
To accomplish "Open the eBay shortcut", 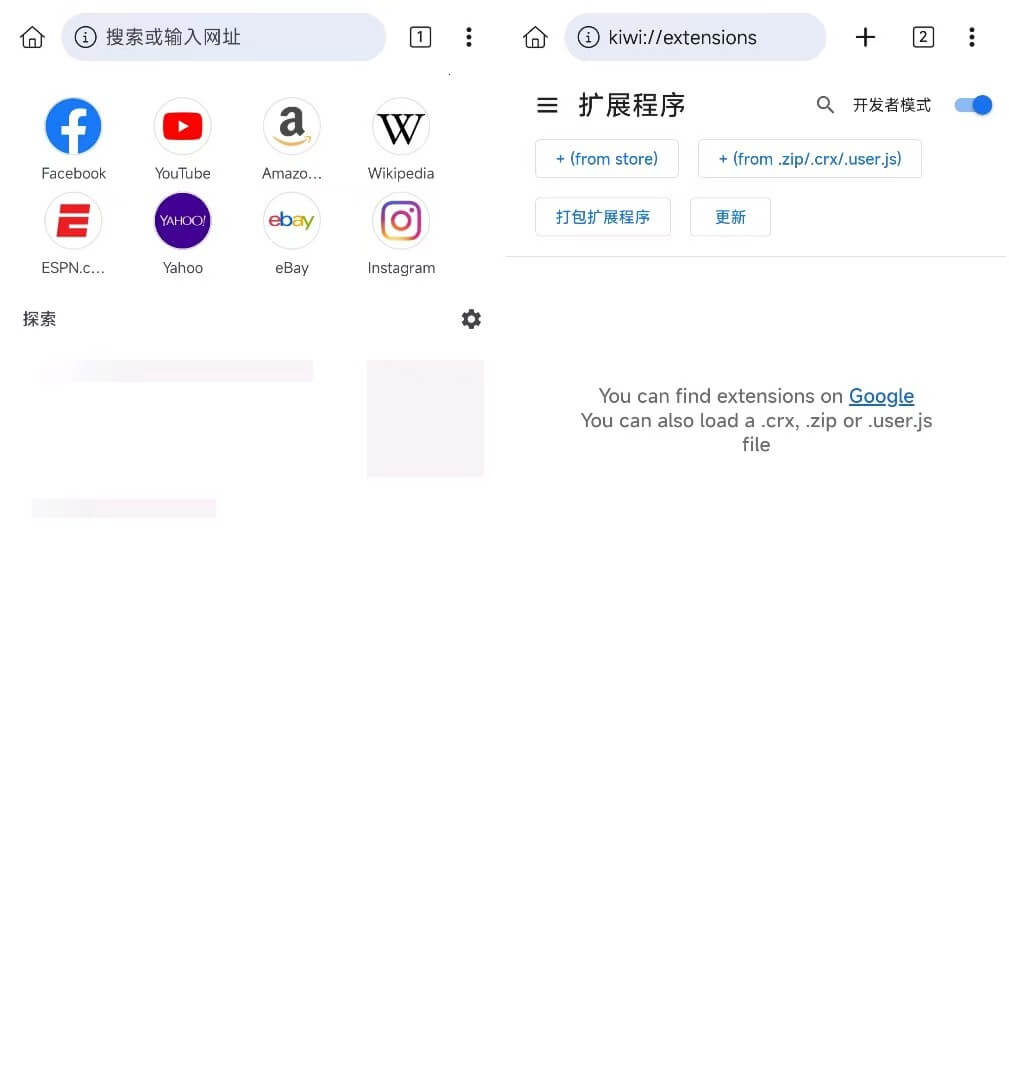I will [x=291, y=221].
